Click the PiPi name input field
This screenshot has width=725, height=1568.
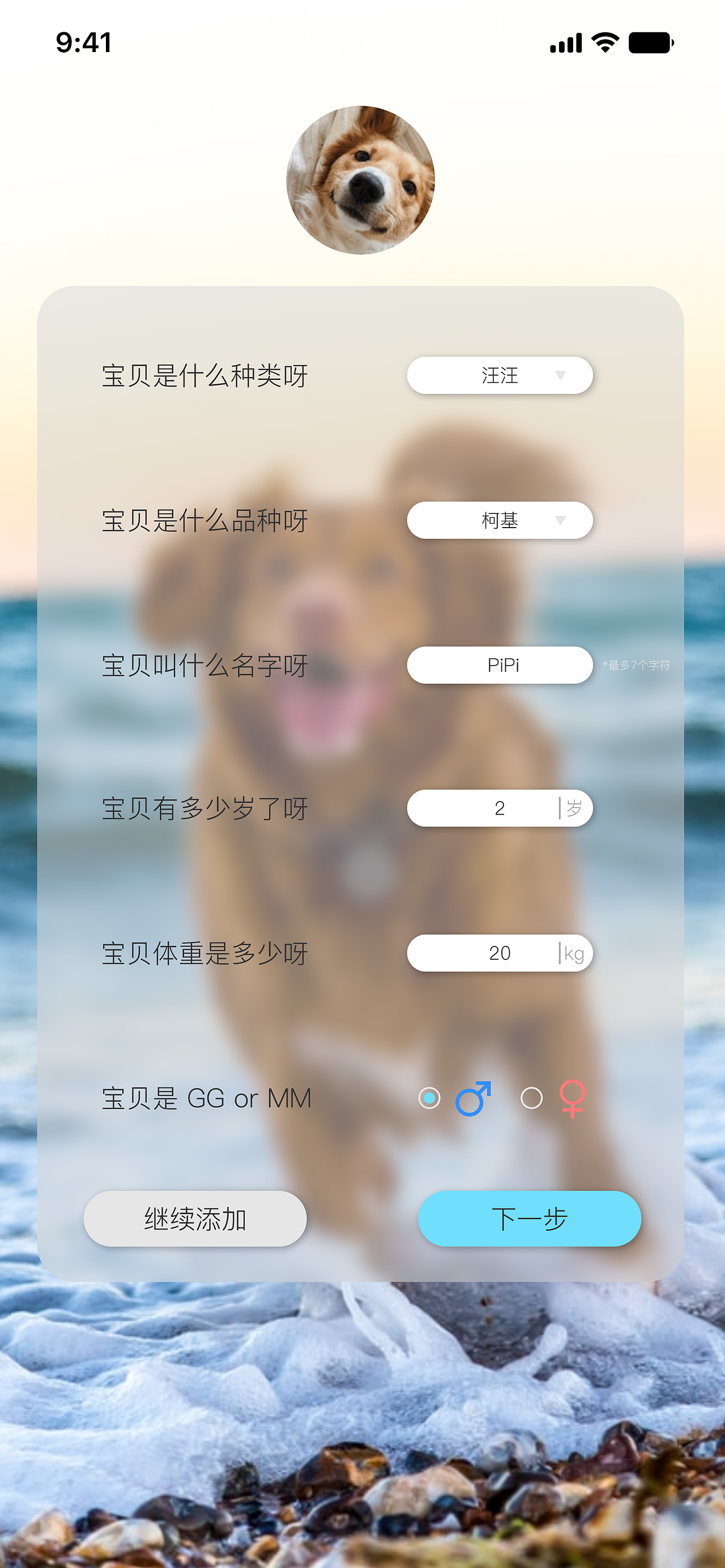coord(500,665)
